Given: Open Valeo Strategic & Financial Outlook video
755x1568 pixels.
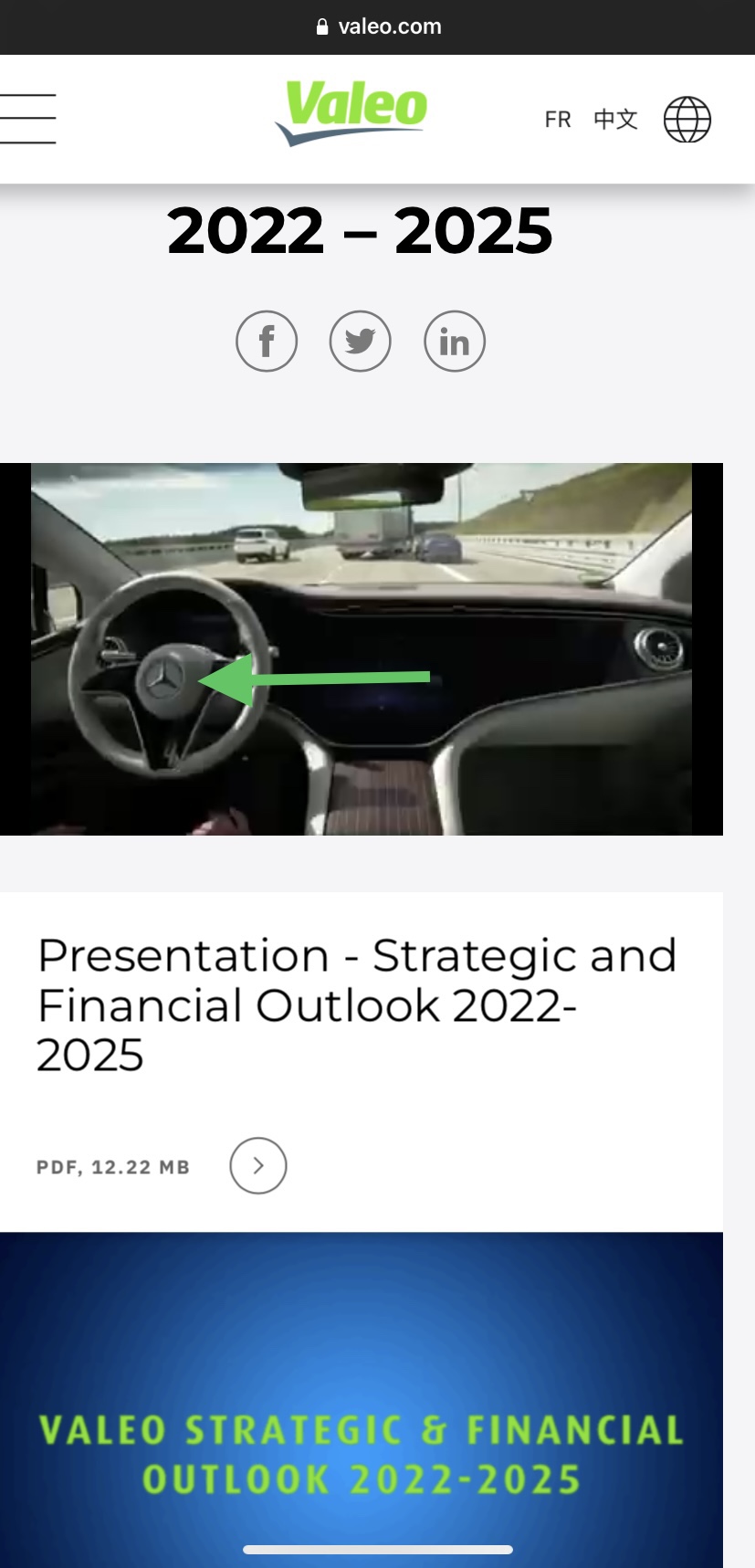Looking at the screenshot, I should 362,1399.
